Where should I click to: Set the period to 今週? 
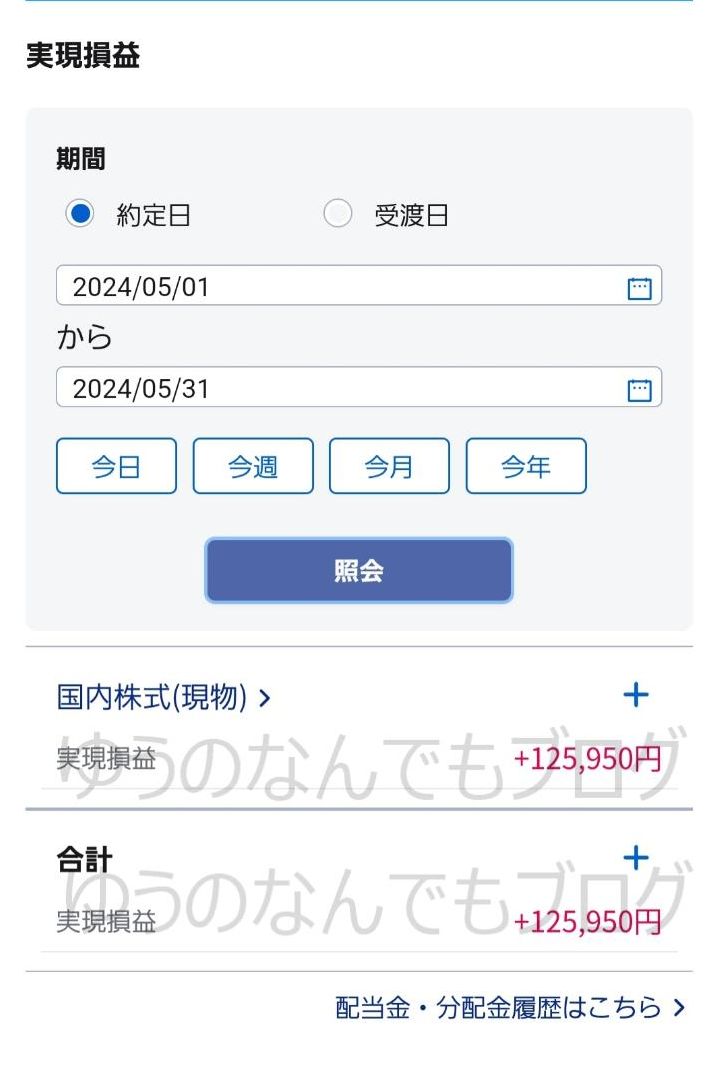(253, 466)
